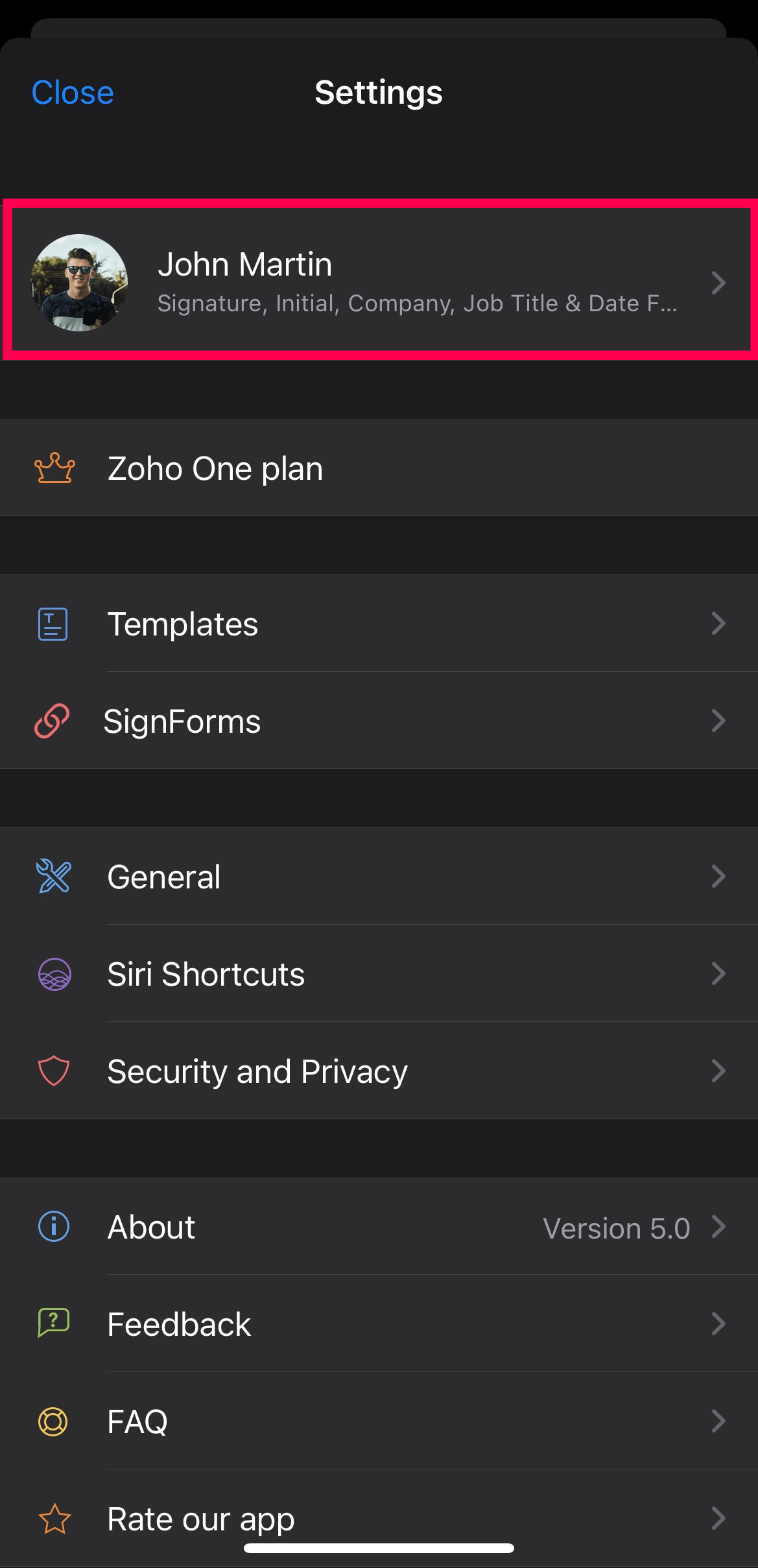This screenshot has width=758, height=1568.
Task: Open John Martin's profile settings
Action: point(379,281)
